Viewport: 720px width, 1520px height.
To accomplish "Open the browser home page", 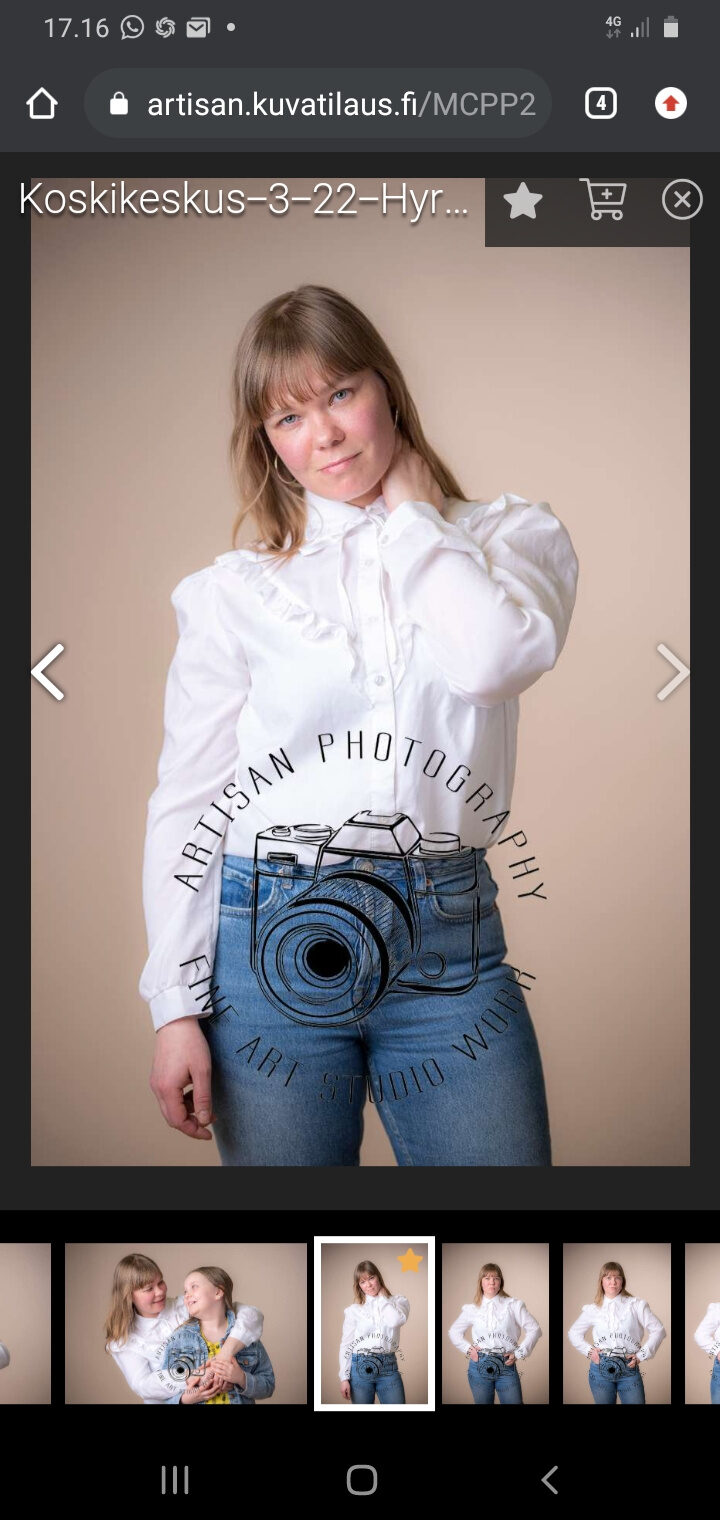I will (42, 103).
